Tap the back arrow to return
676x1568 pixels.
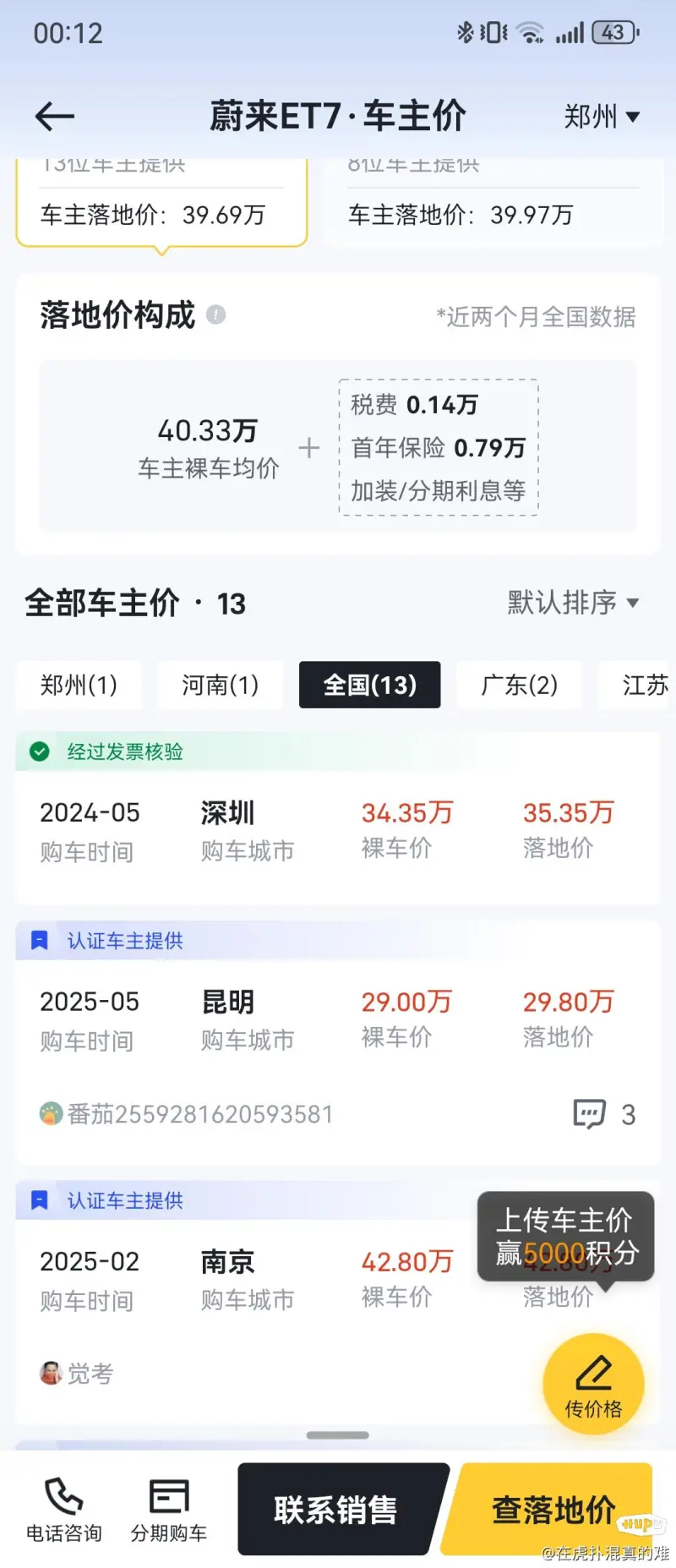[54, 117]
